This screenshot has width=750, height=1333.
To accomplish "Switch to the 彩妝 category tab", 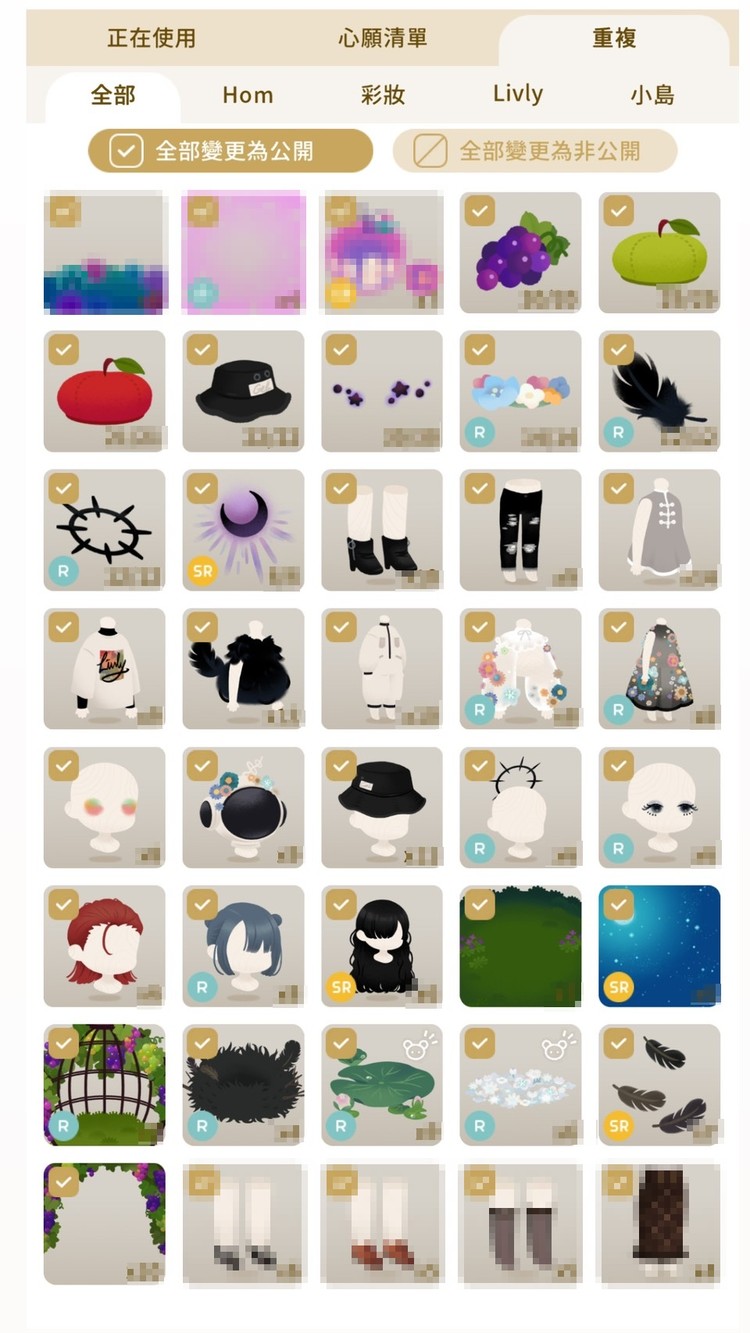I will point(382,96).
